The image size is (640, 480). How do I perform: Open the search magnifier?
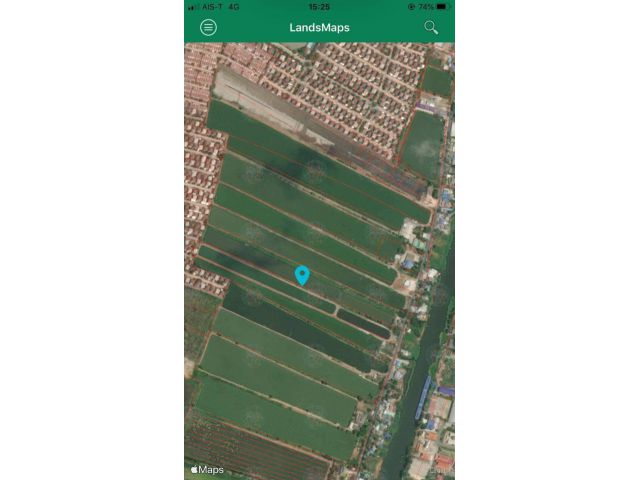point(431,27)
